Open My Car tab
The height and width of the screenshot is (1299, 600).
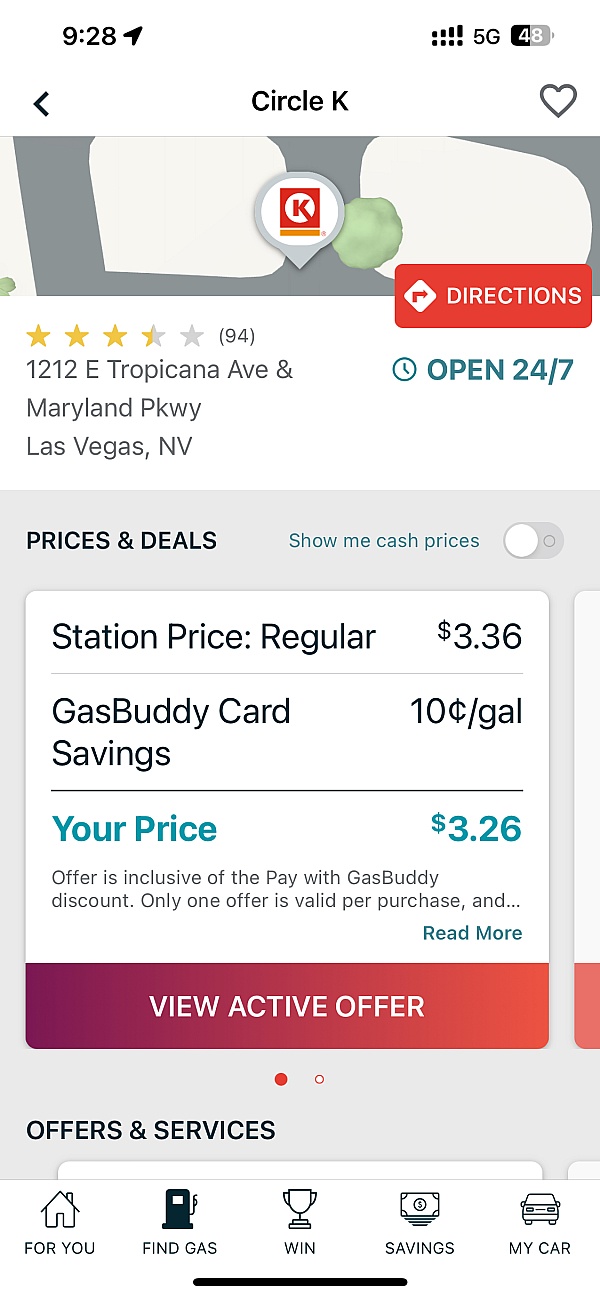point(540,1222)
